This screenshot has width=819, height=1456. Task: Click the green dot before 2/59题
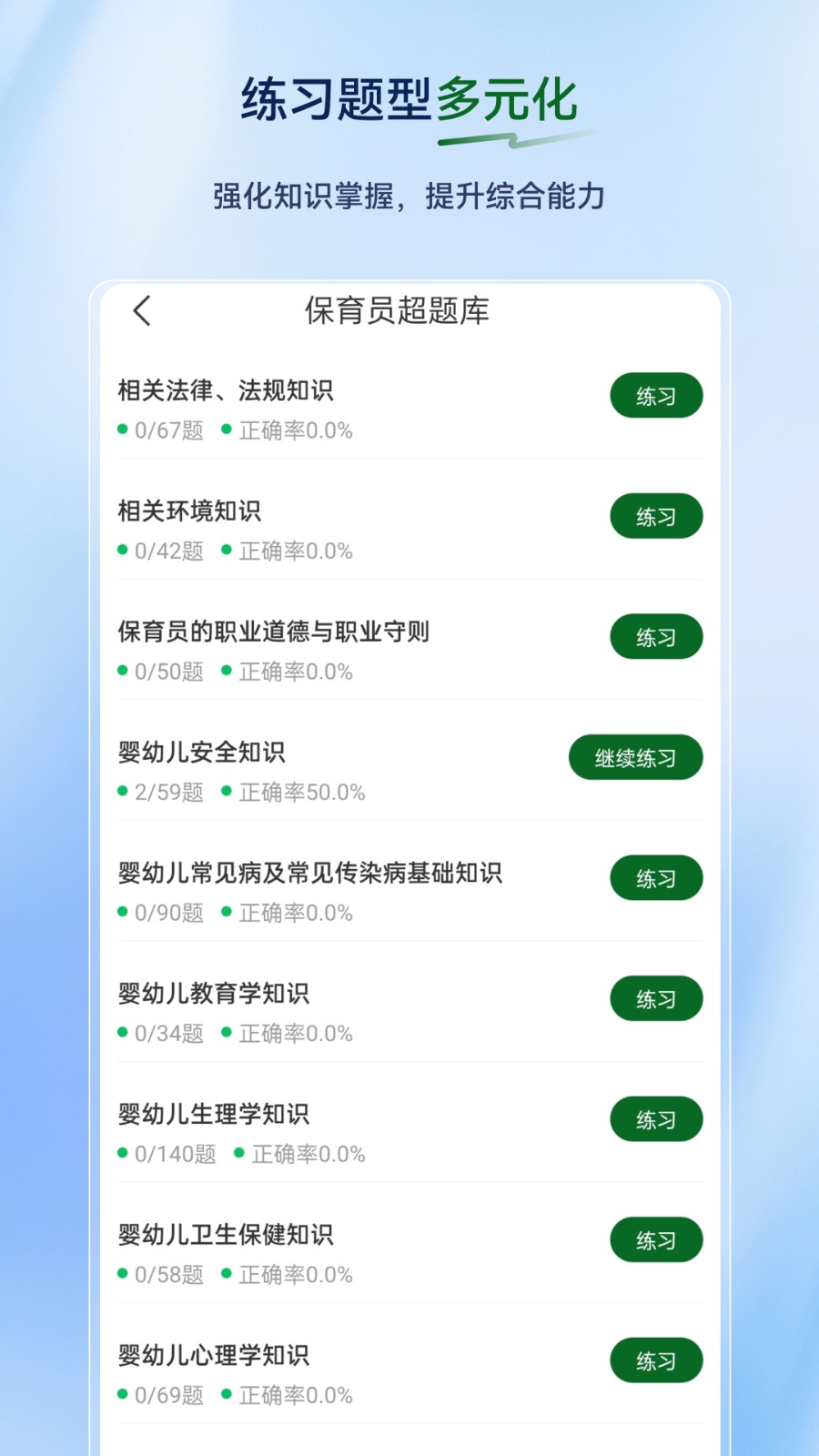(x=123, y=791)
